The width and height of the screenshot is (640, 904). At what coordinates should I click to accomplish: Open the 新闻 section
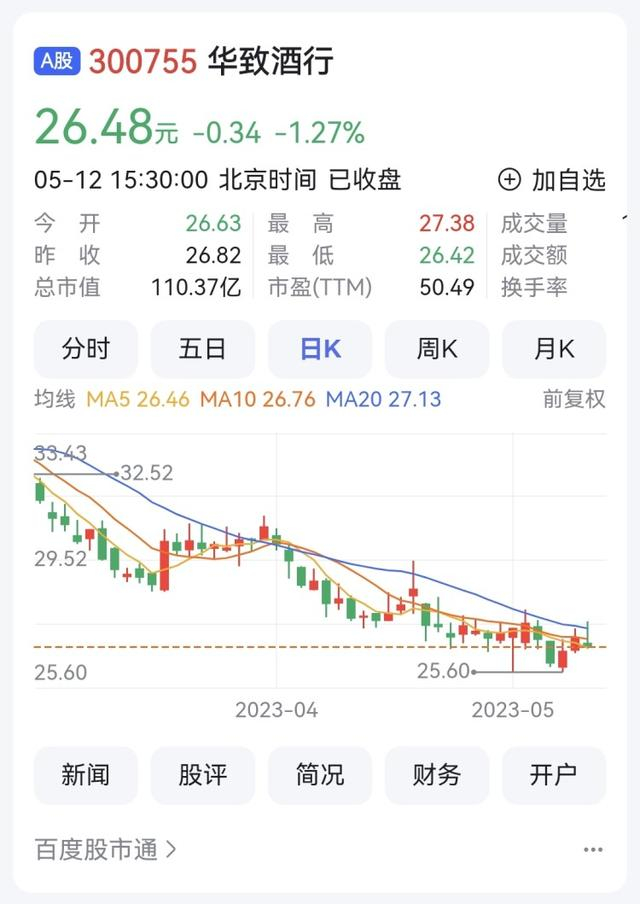(86, 775)
